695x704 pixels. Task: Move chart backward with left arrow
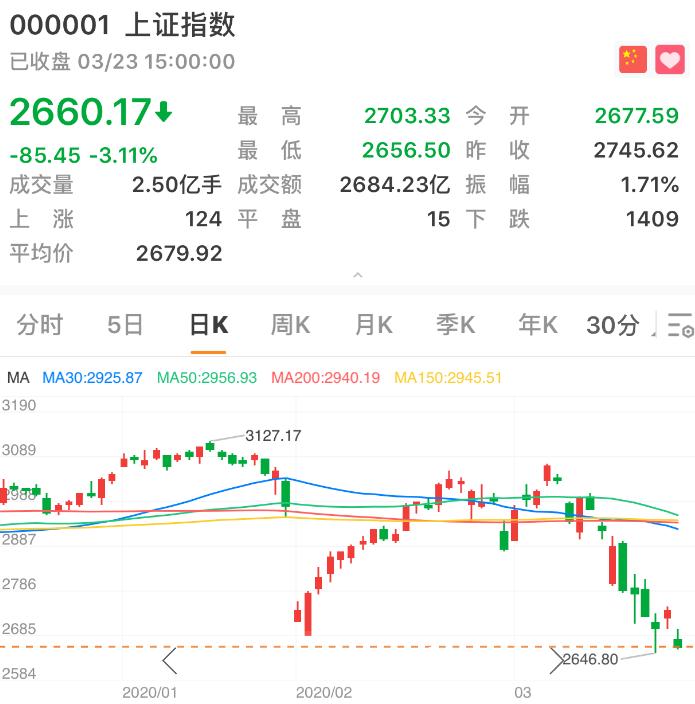(x=169, y=661)
